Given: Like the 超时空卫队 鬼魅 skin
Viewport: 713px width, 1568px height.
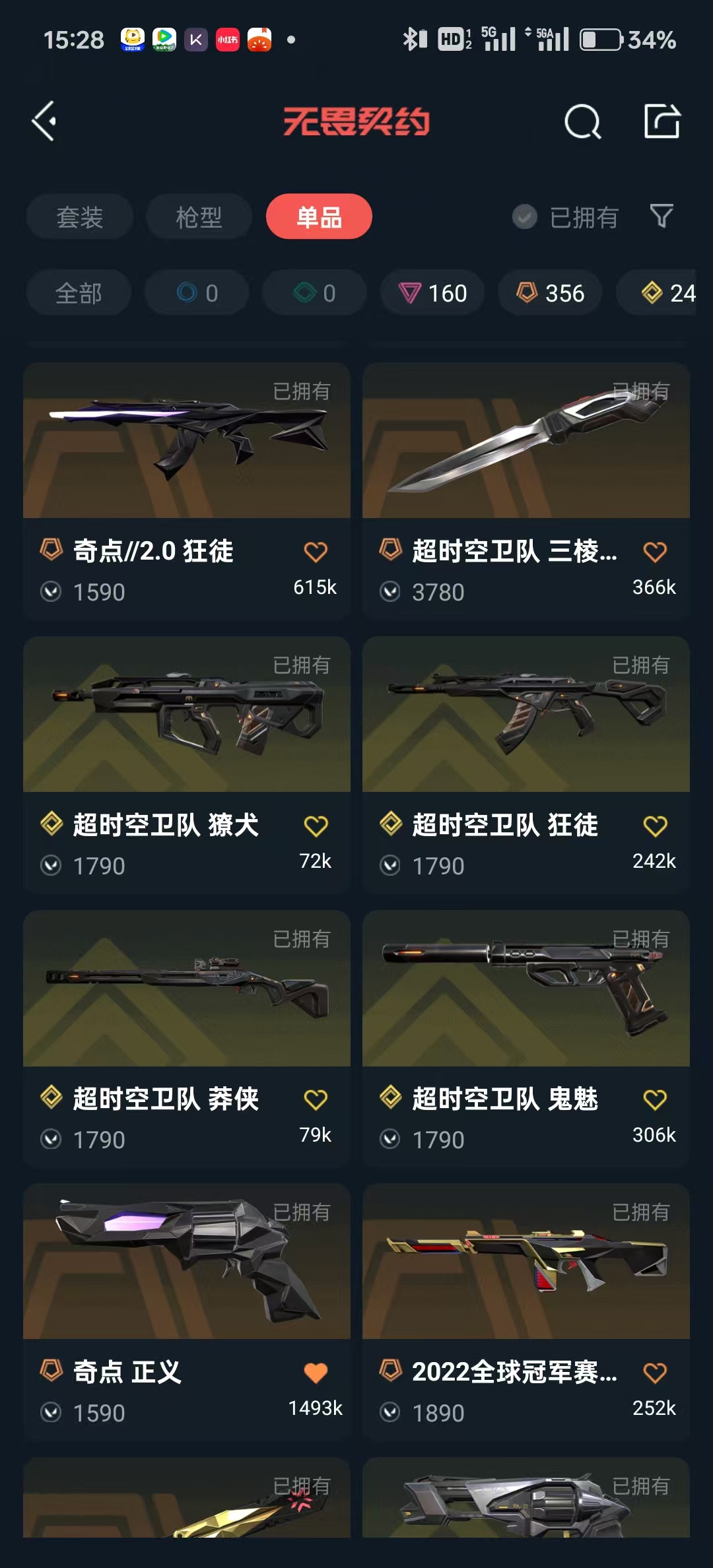Looking at the screenshot, I should (655, 1099).
